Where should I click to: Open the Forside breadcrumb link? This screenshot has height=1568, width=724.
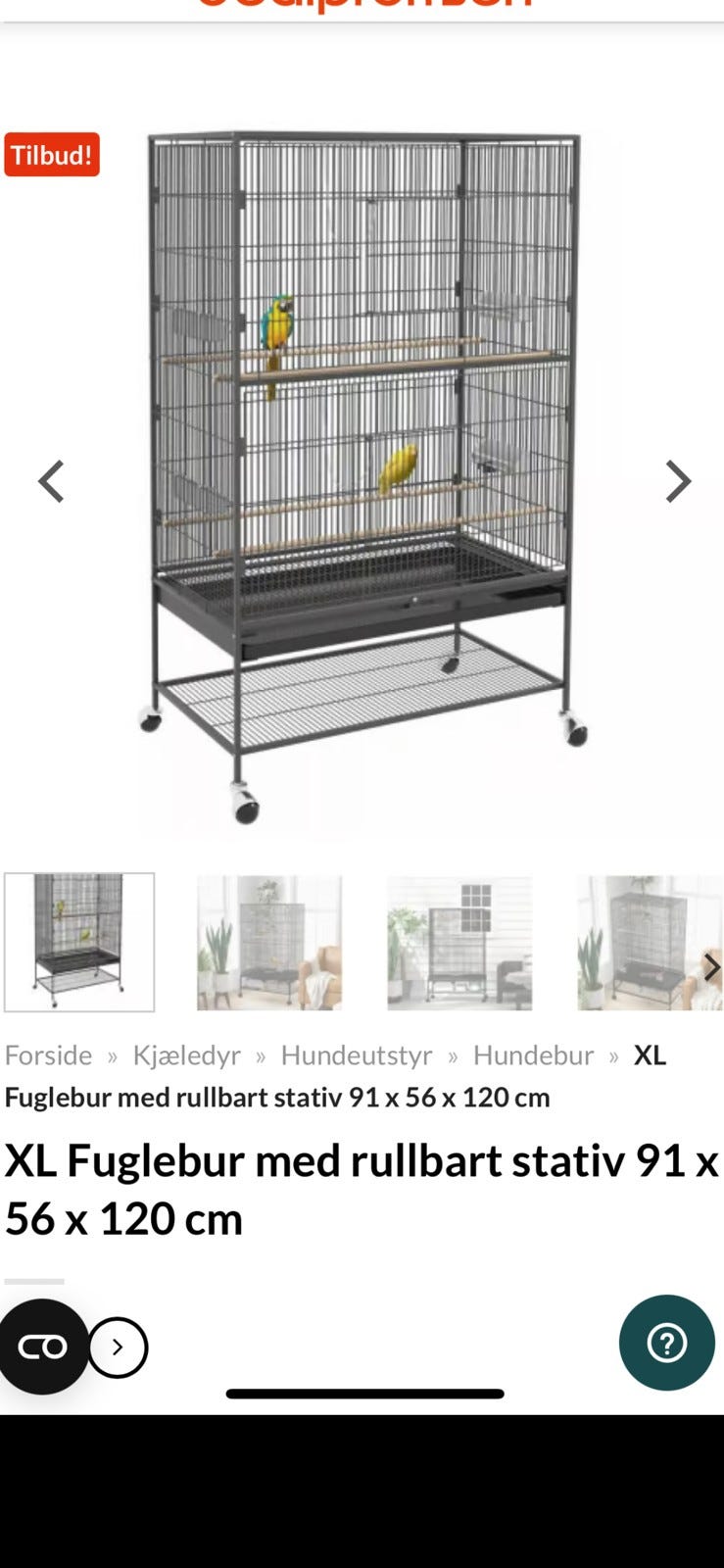coord(47,1055)
